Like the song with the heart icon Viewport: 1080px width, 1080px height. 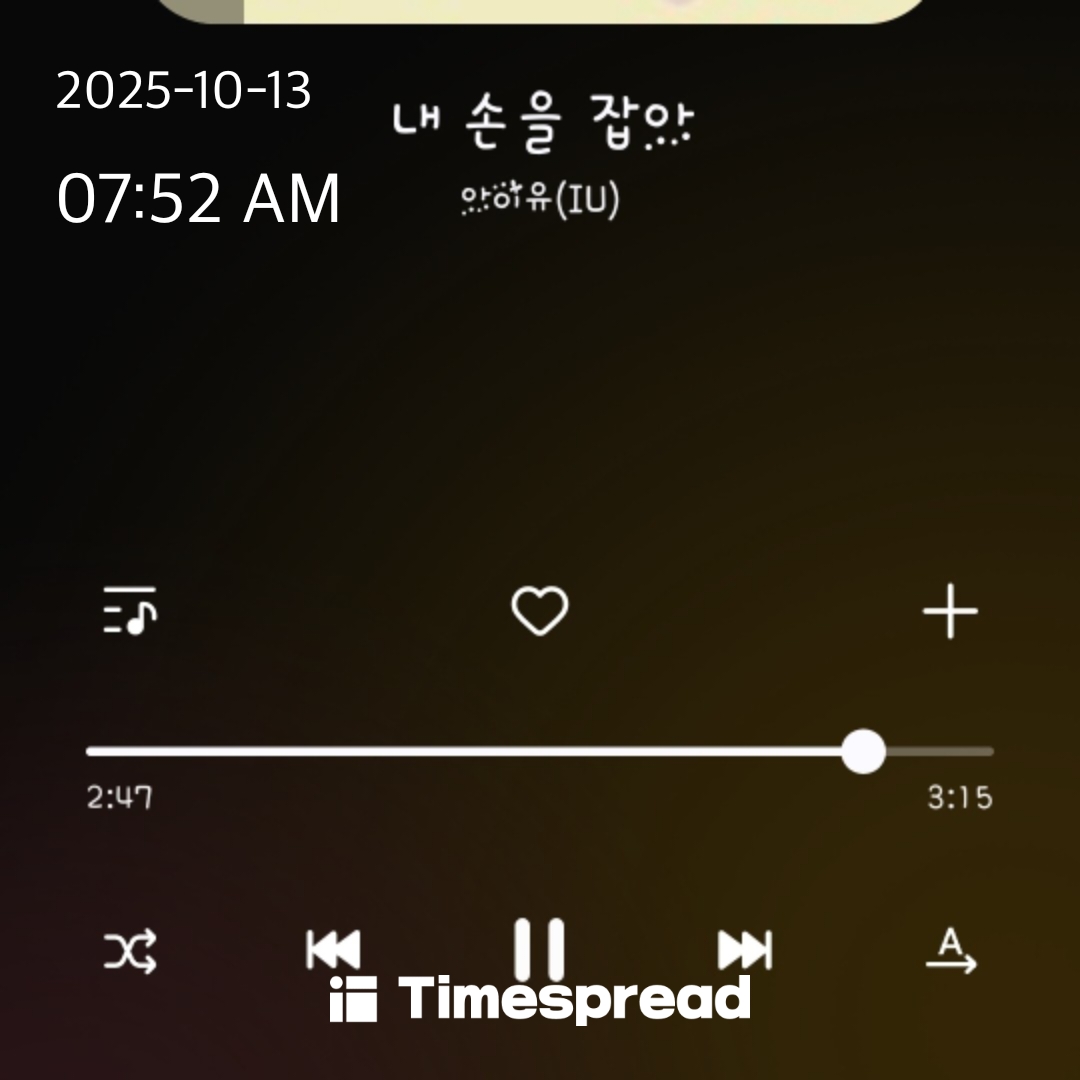click(540, 610)
